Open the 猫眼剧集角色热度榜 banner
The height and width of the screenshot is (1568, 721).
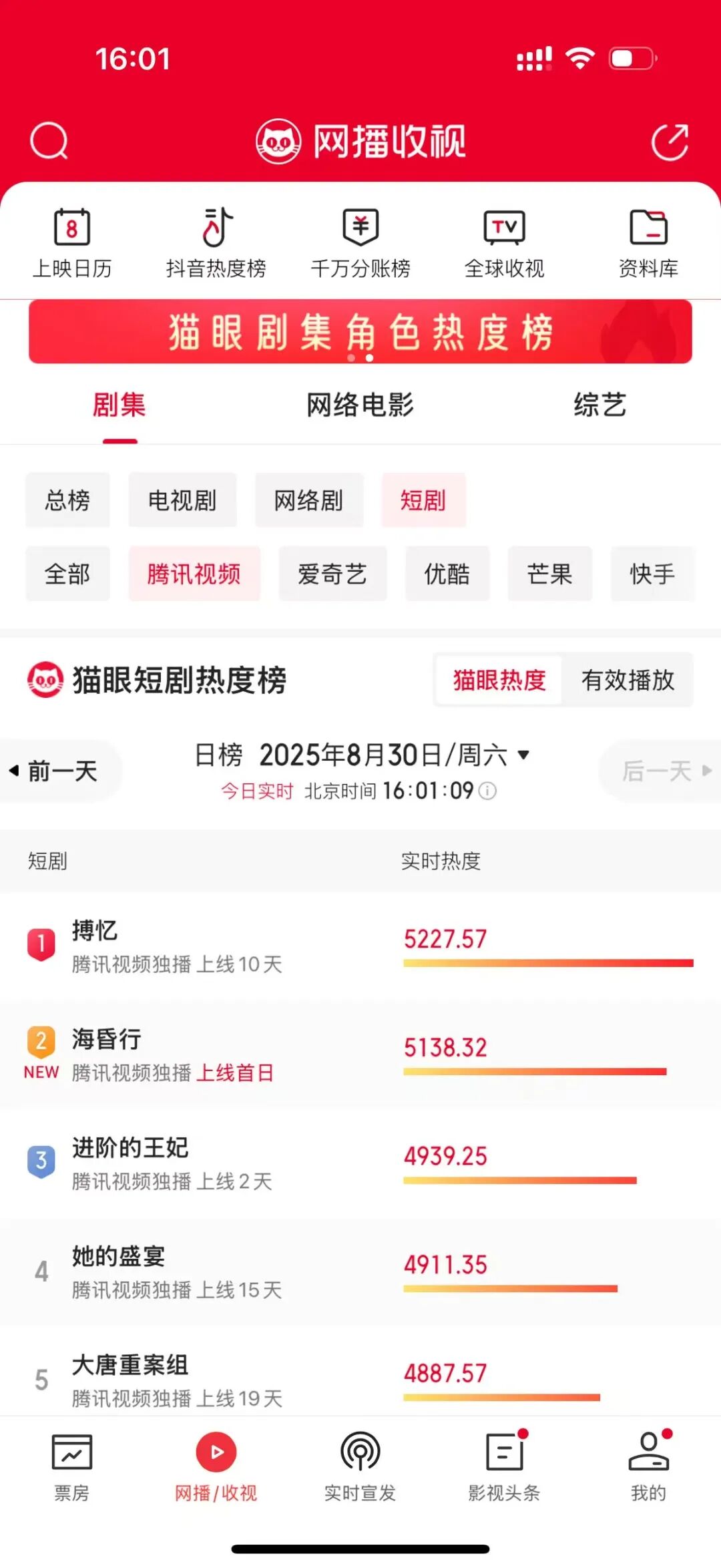tap(360, 331)
